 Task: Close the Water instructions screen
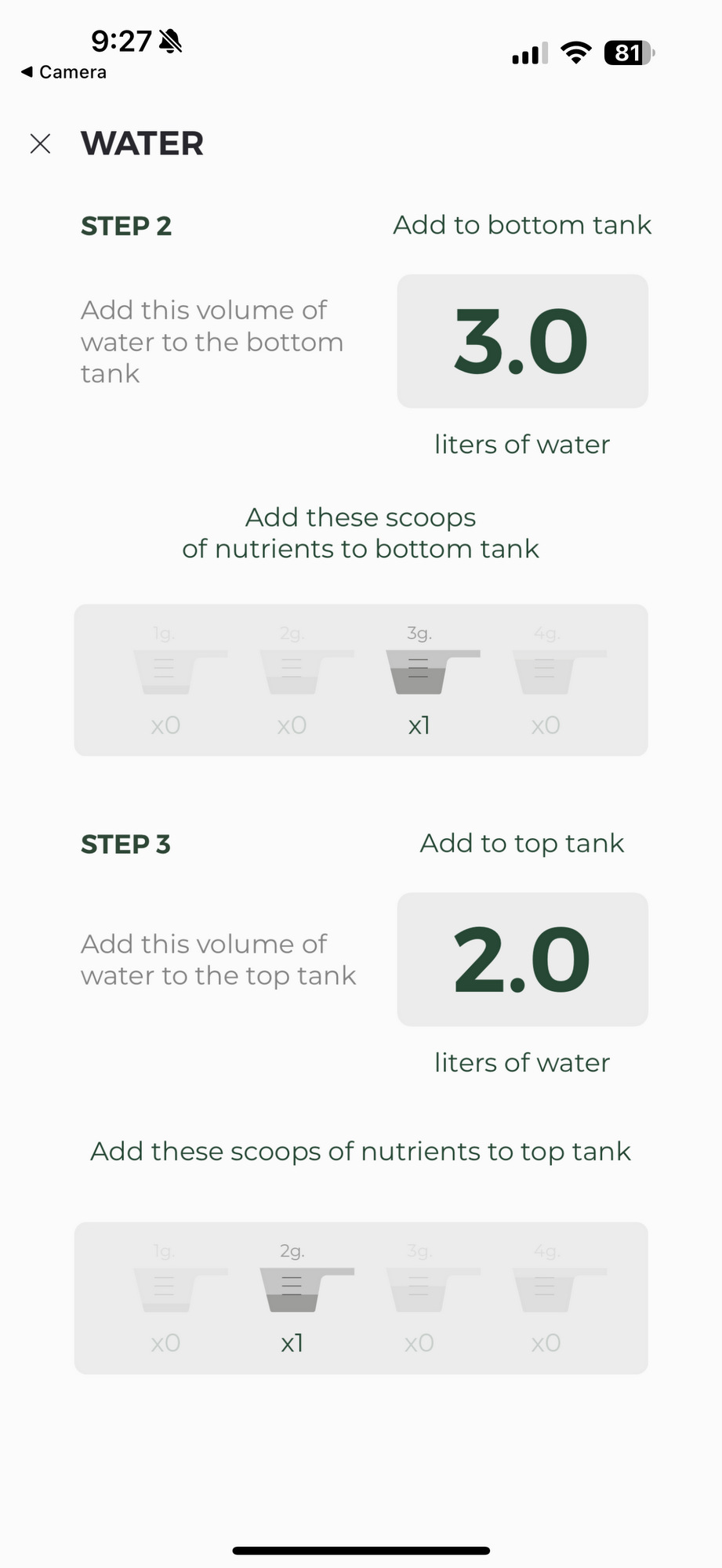point(40,143)
